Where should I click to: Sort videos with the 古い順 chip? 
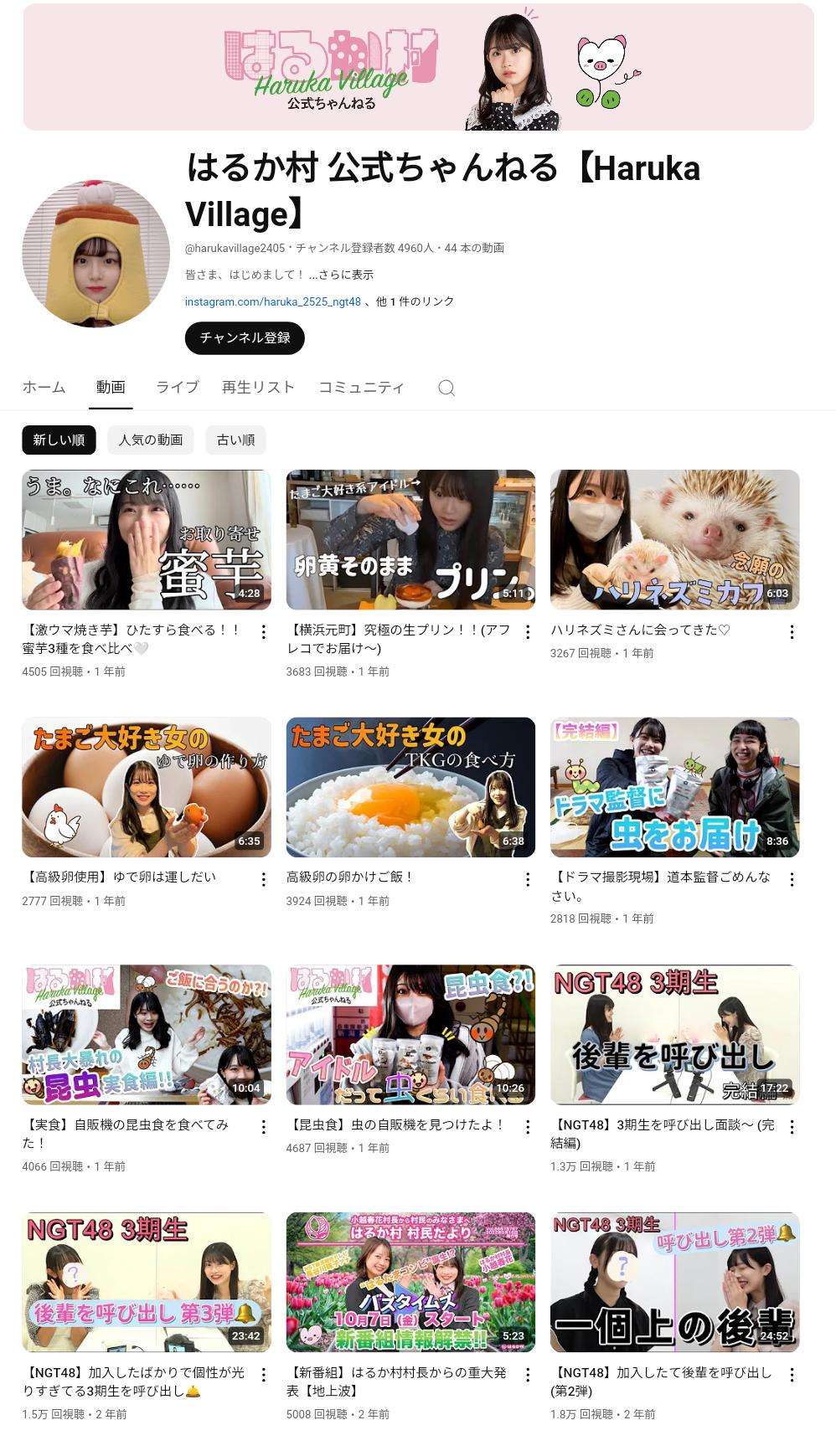pos(235,440)
